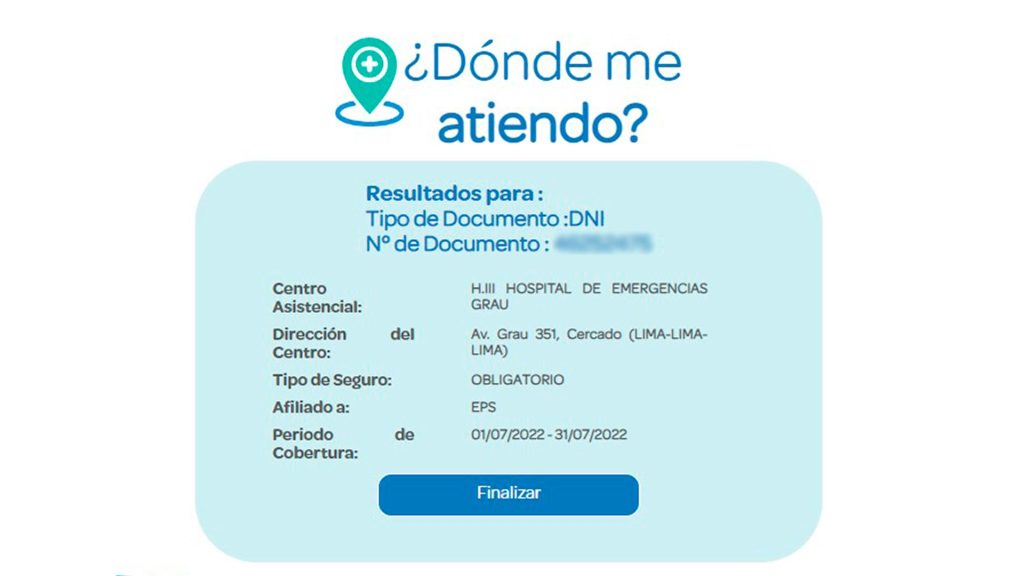The height and width of the screenshot is (576, 1024).
Task: Tap the Finalizar button
Action: pyautogui.click(x=508, y=494)
